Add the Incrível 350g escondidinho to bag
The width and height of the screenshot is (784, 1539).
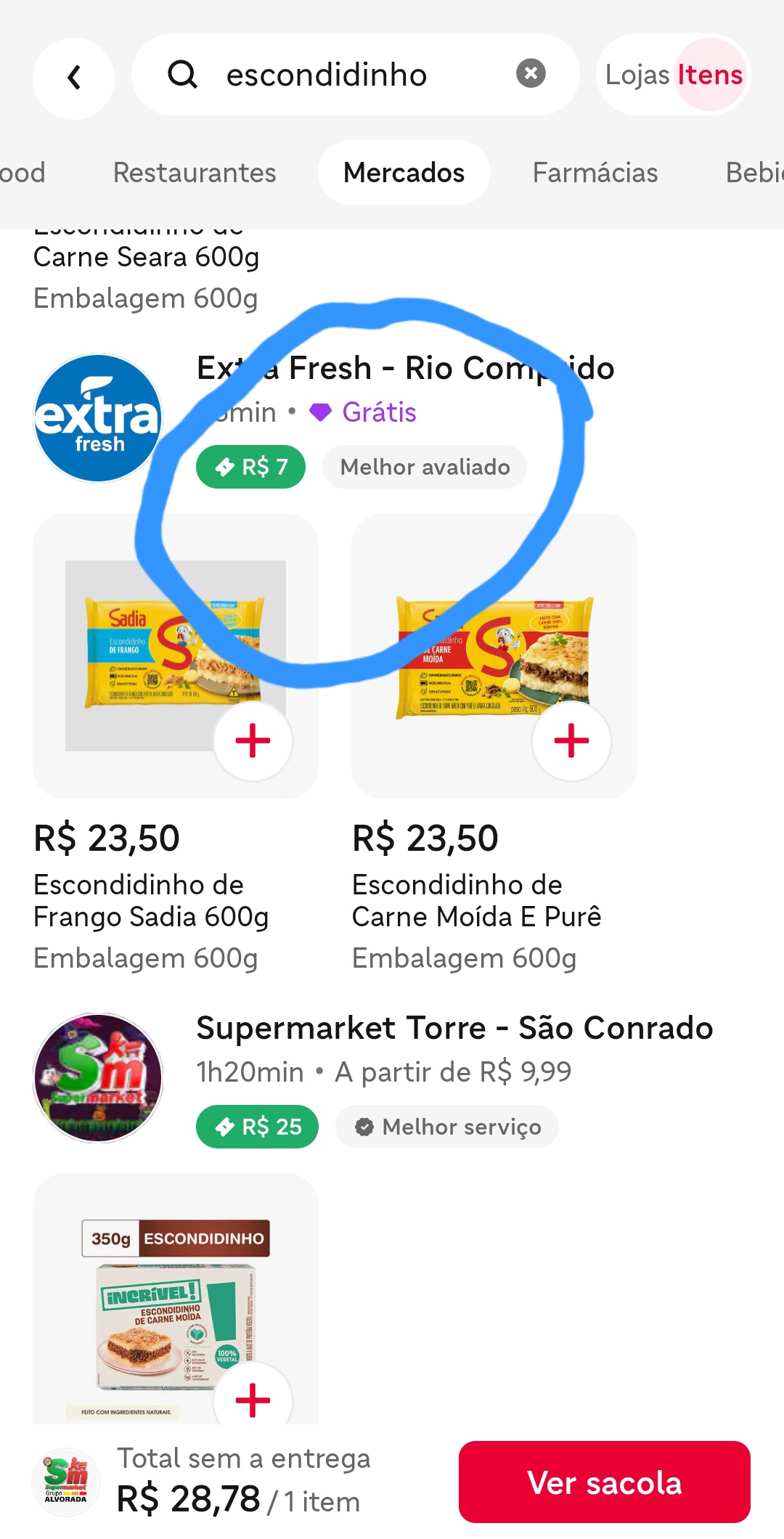point(253,1400)
